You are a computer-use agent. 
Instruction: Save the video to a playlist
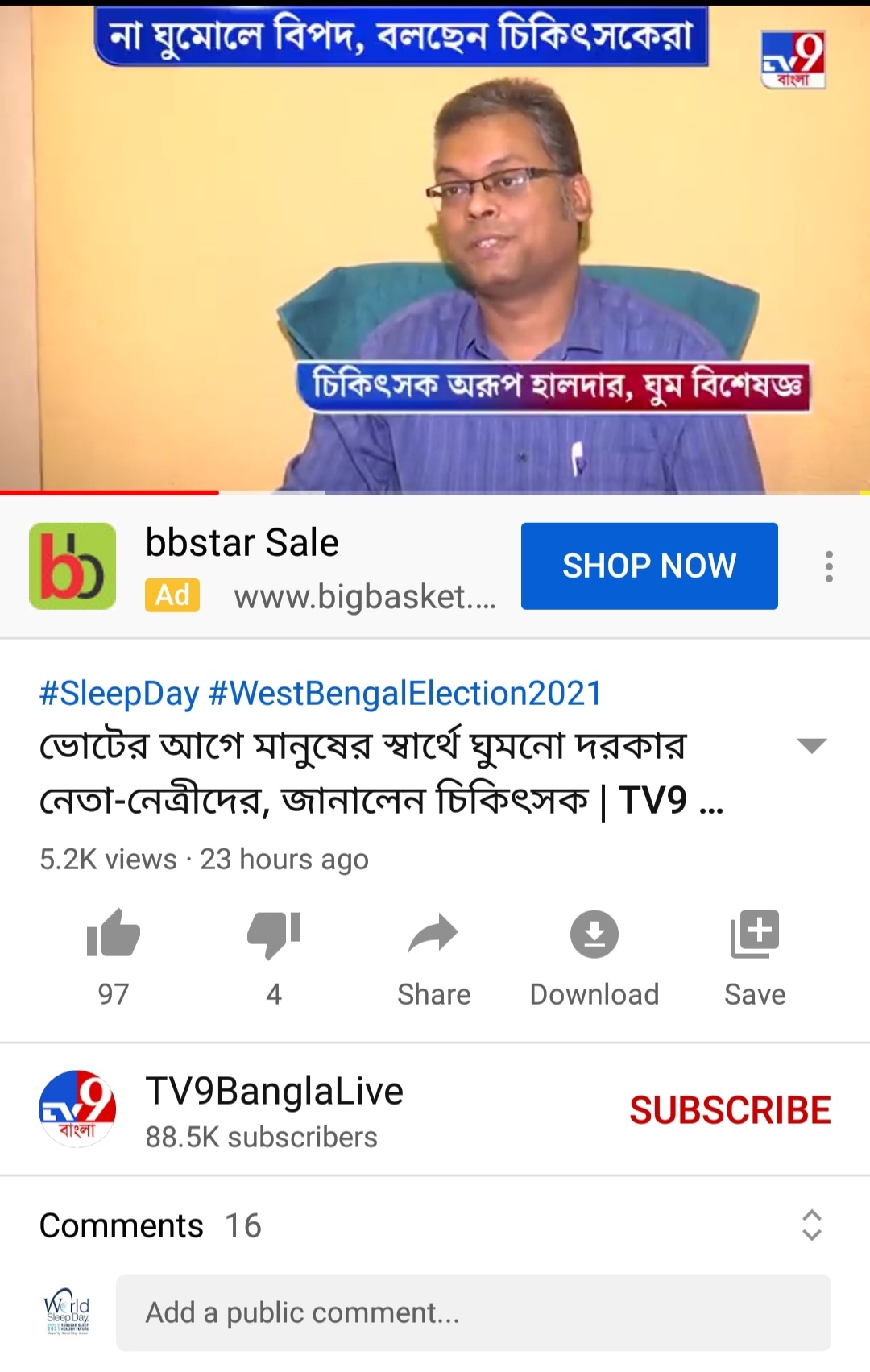(x=754, y=935)
